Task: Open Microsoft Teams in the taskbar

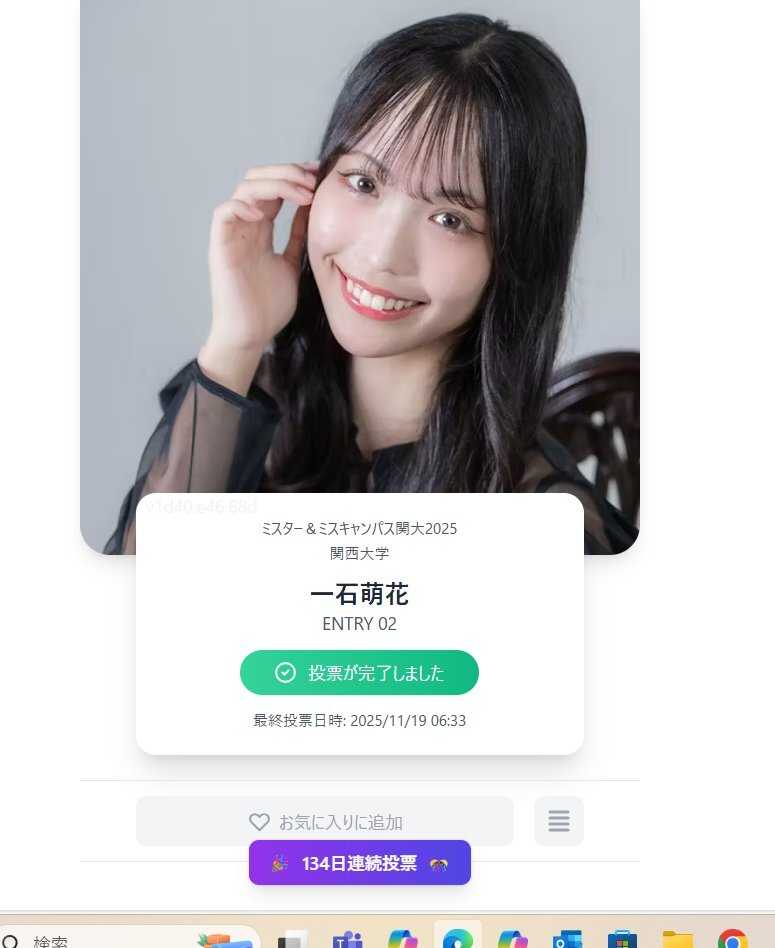Action: coord(347,939)
